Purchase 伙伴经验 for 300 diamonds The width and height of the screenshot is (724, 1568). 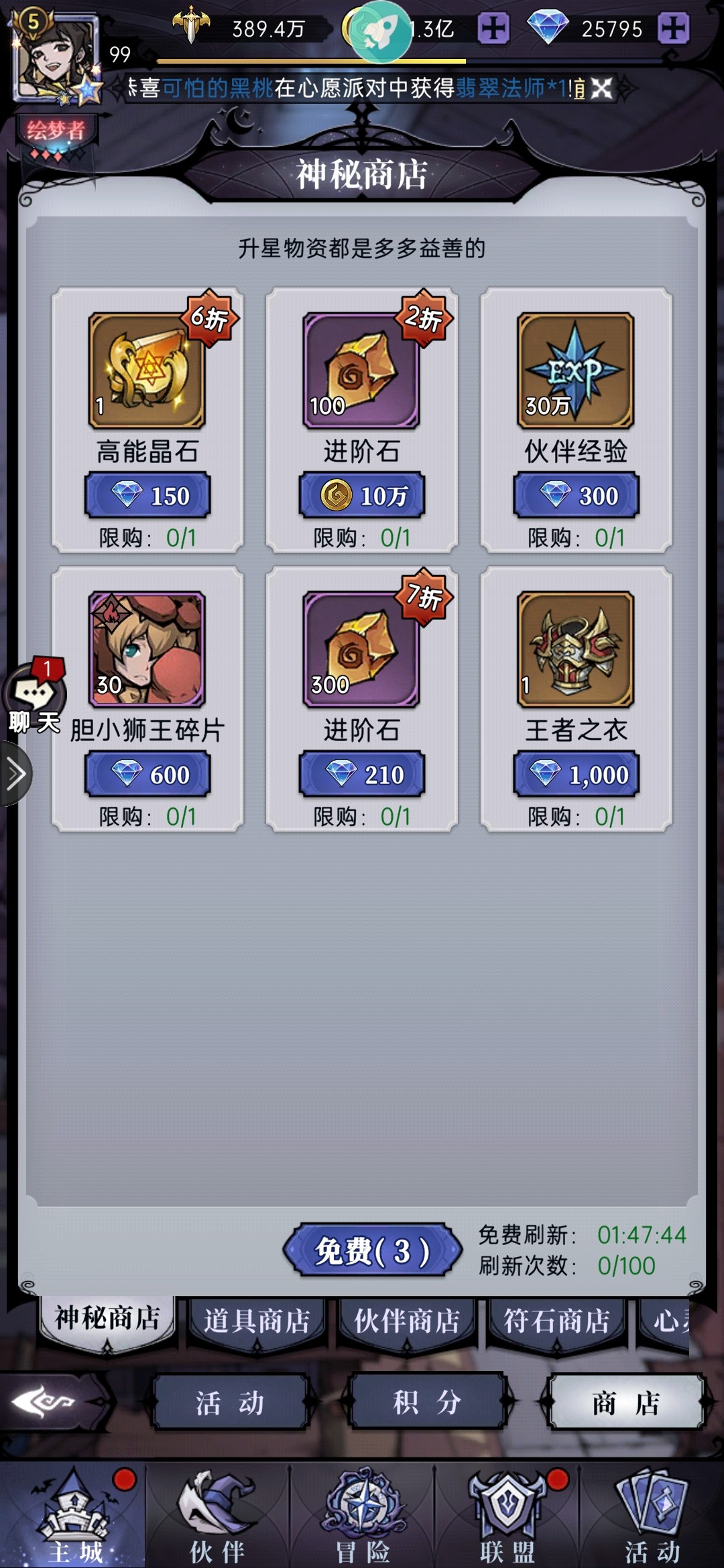(577, 496)
